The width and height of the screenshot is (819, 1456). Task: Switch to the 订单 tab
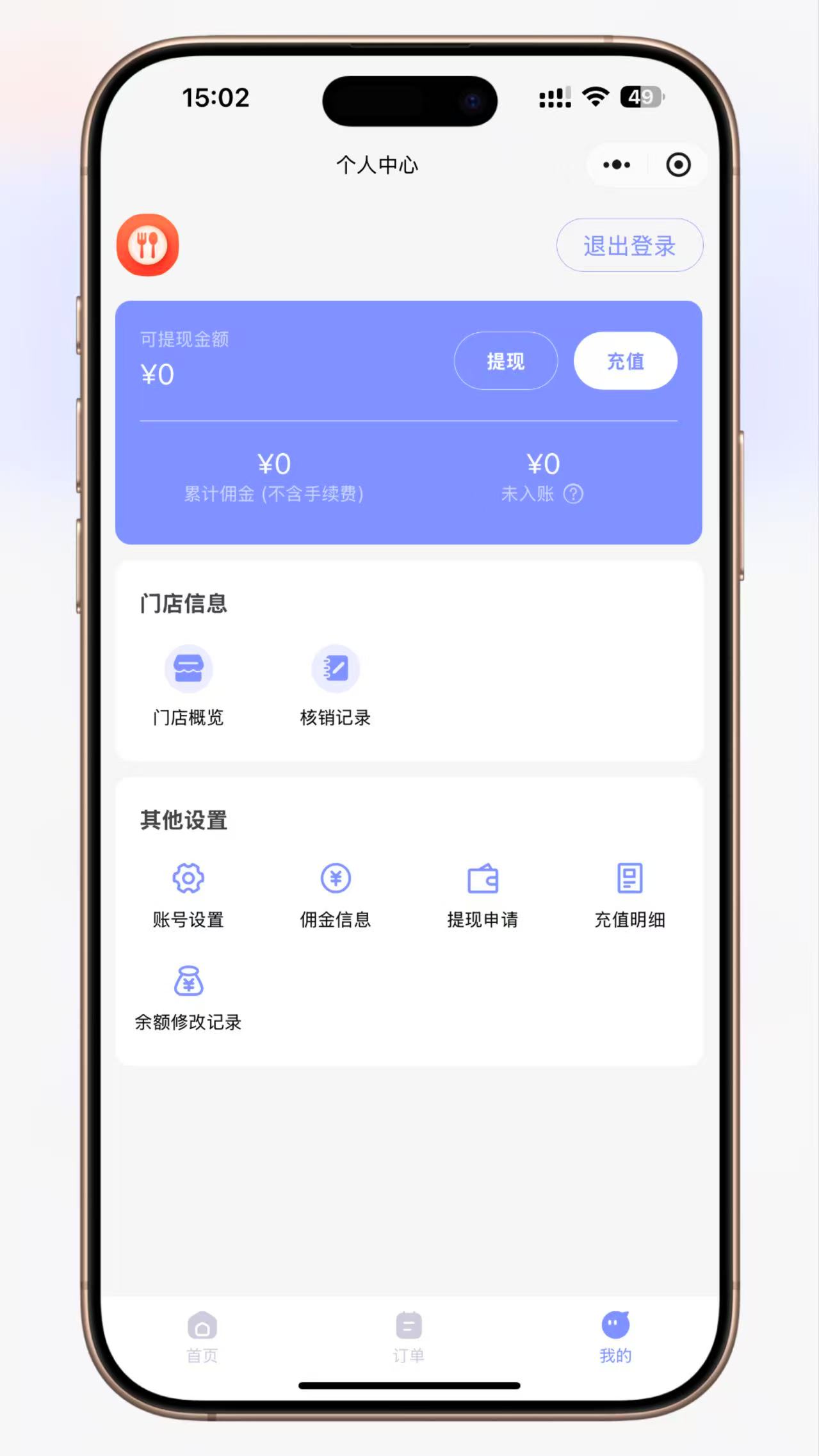409,1337
